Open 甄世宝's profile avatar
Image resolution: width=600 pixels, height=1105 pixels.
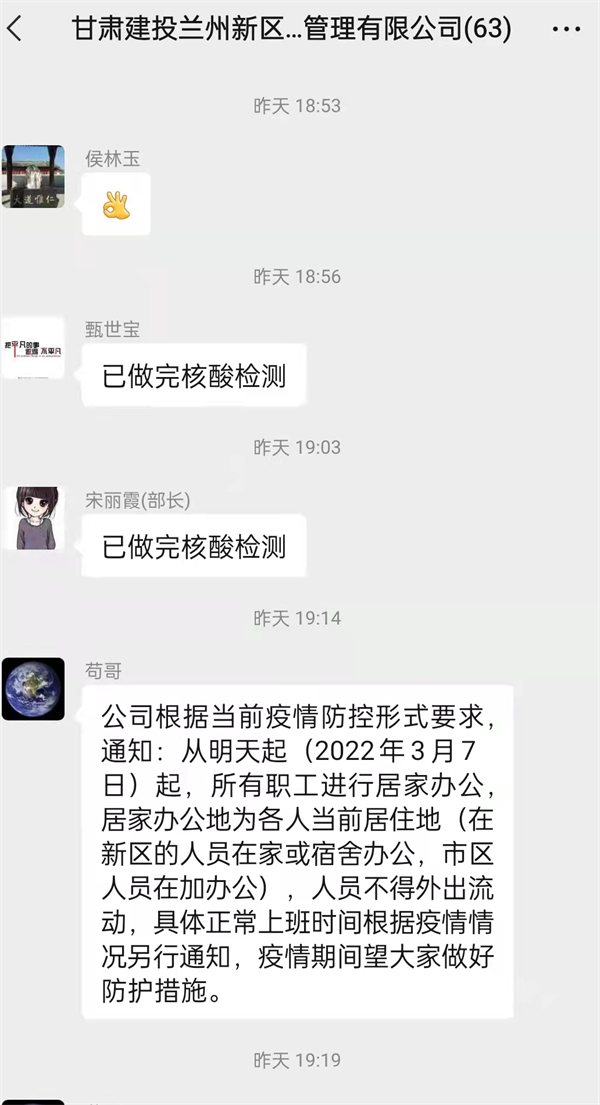click(33, 348)
